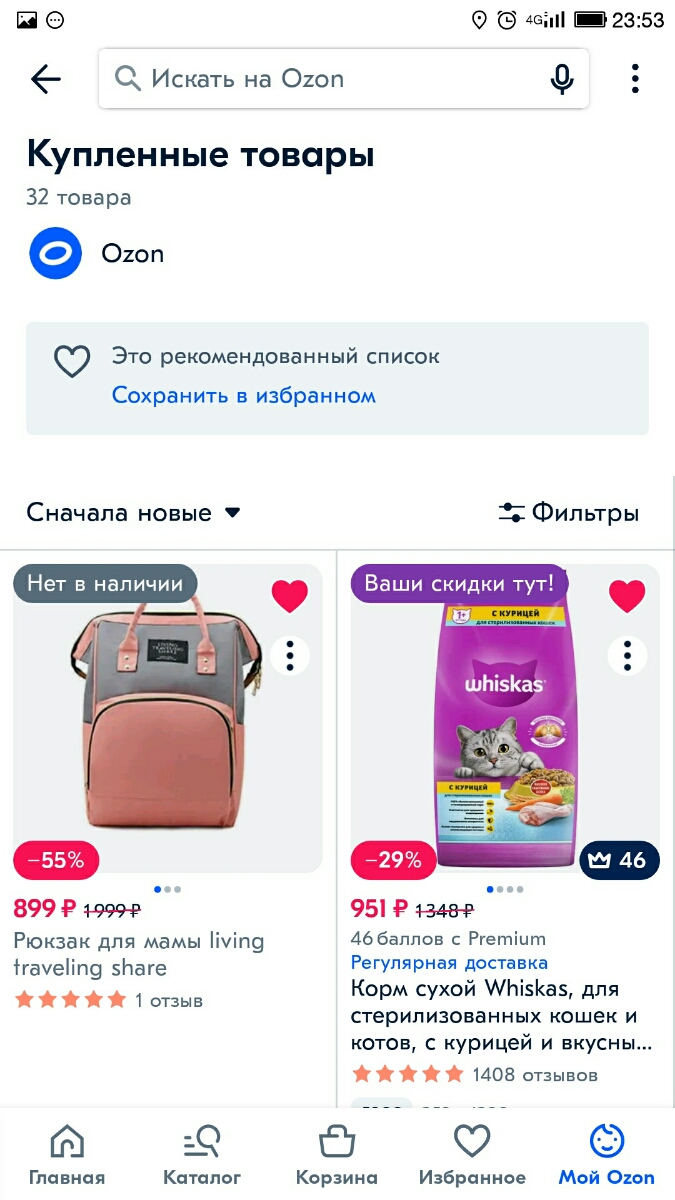Screen dimensions: 675x1200
Task: Open the three-dot menu on backpack card
Action: point(290,656)
